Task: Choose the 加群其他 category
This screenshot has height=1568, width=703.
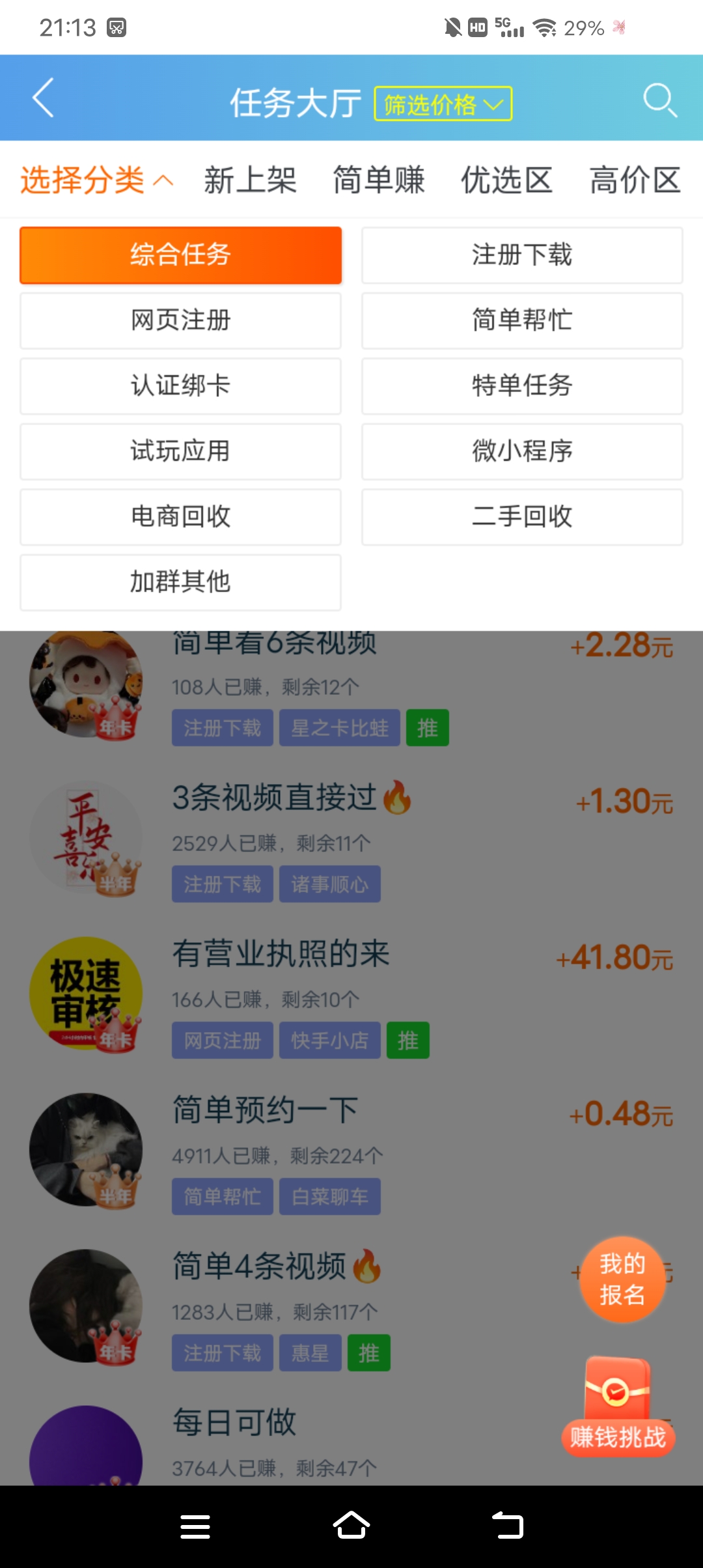Action: click(x=180, y=583)
